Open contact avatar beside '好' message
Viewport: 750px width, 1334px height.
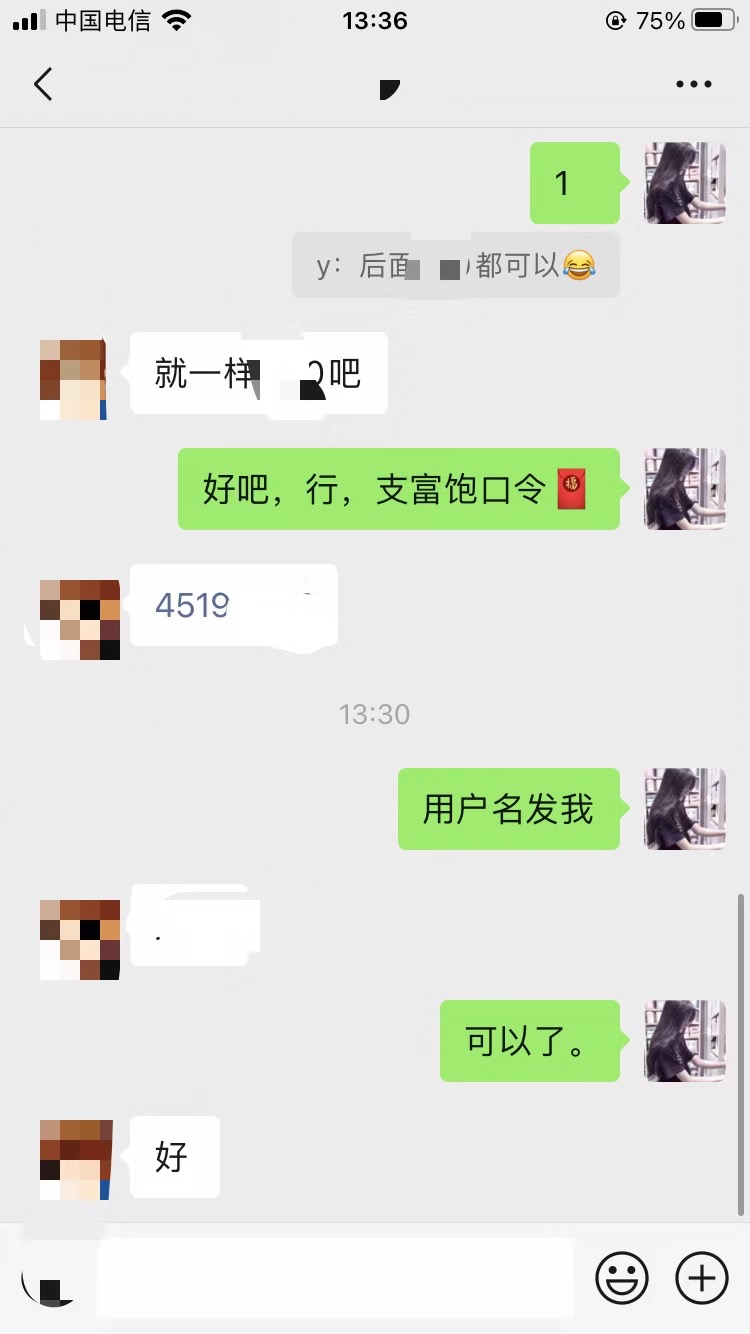(x=77, y=1159)
